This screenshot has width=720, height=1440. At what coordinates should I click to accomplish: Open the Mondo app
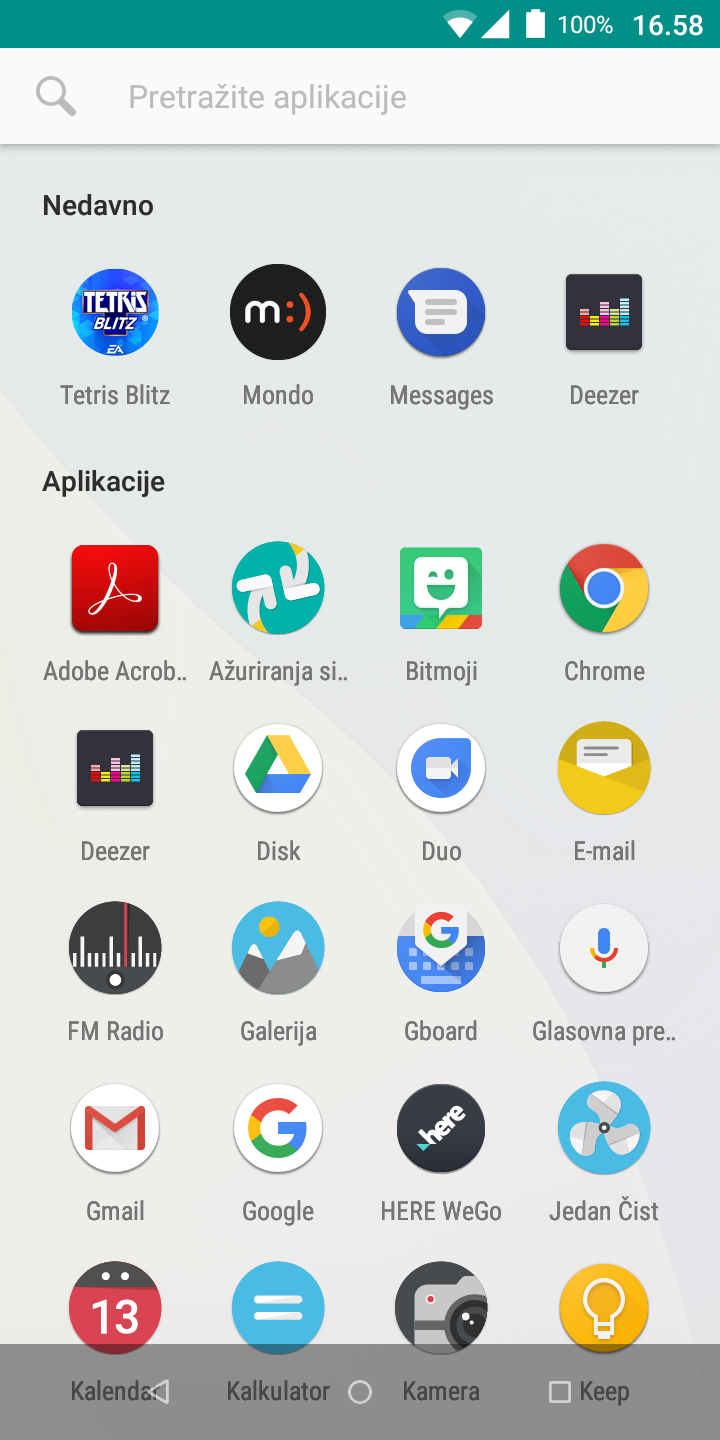pyautogui.click(x=278, y=313)
